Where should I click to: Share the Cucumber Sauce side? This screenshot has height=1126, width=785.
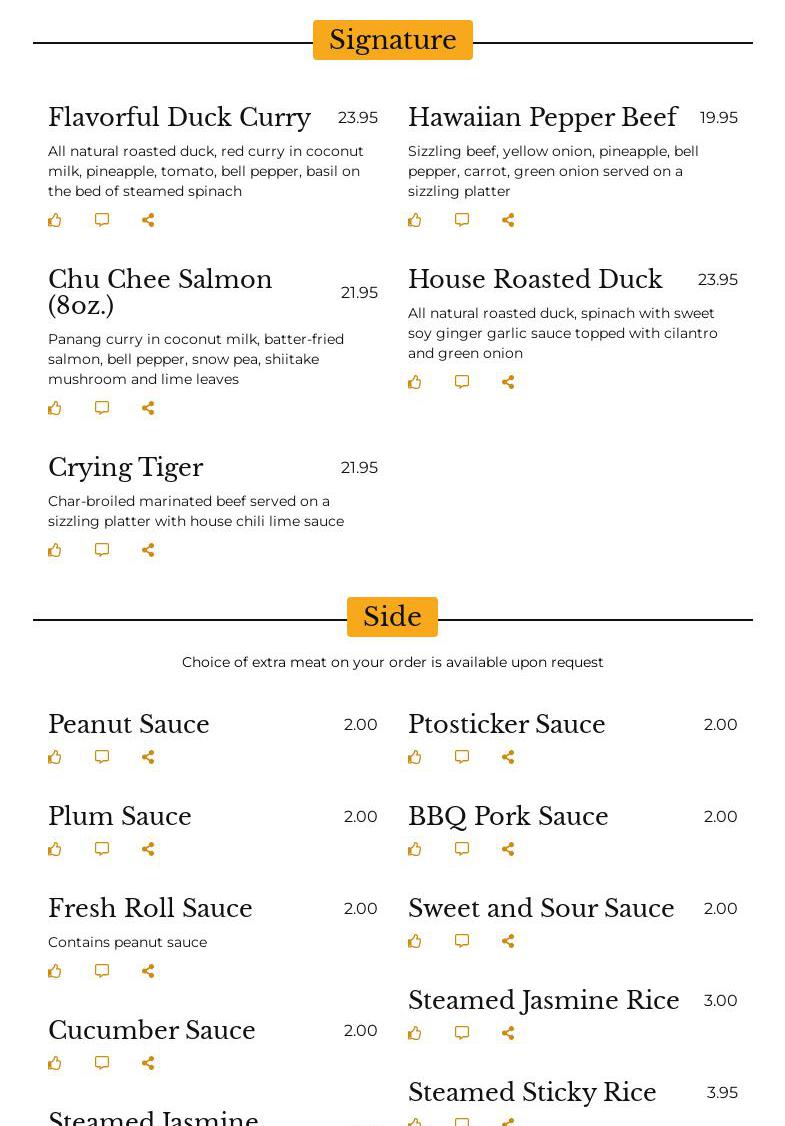tap(148, 1063)
